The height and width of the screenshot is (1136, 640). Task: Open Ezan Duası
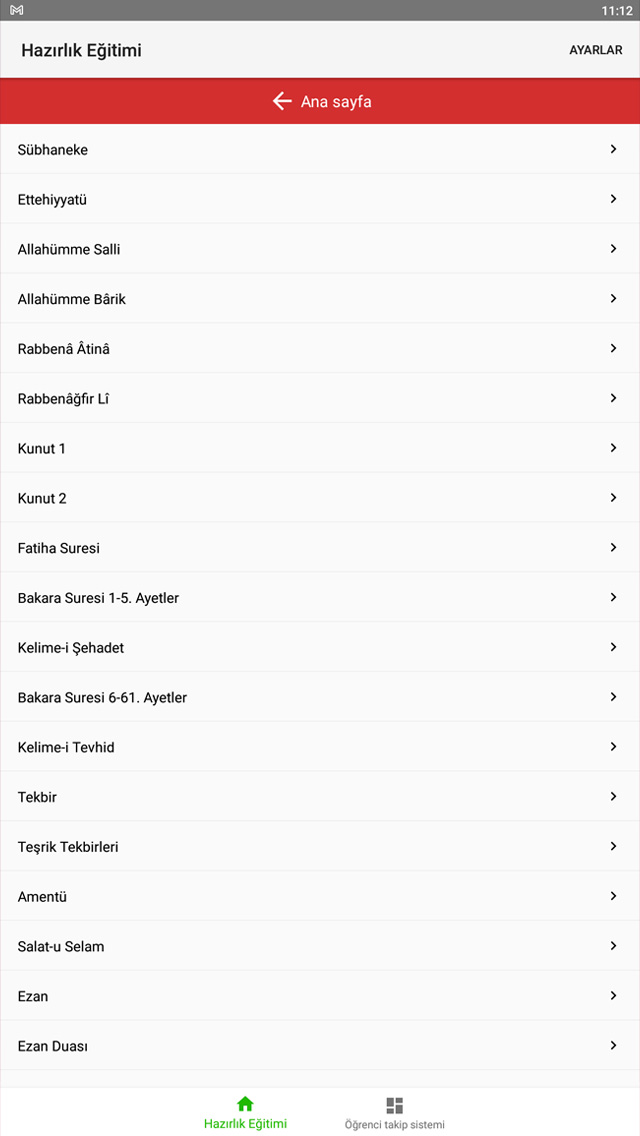coord(320,1046)
